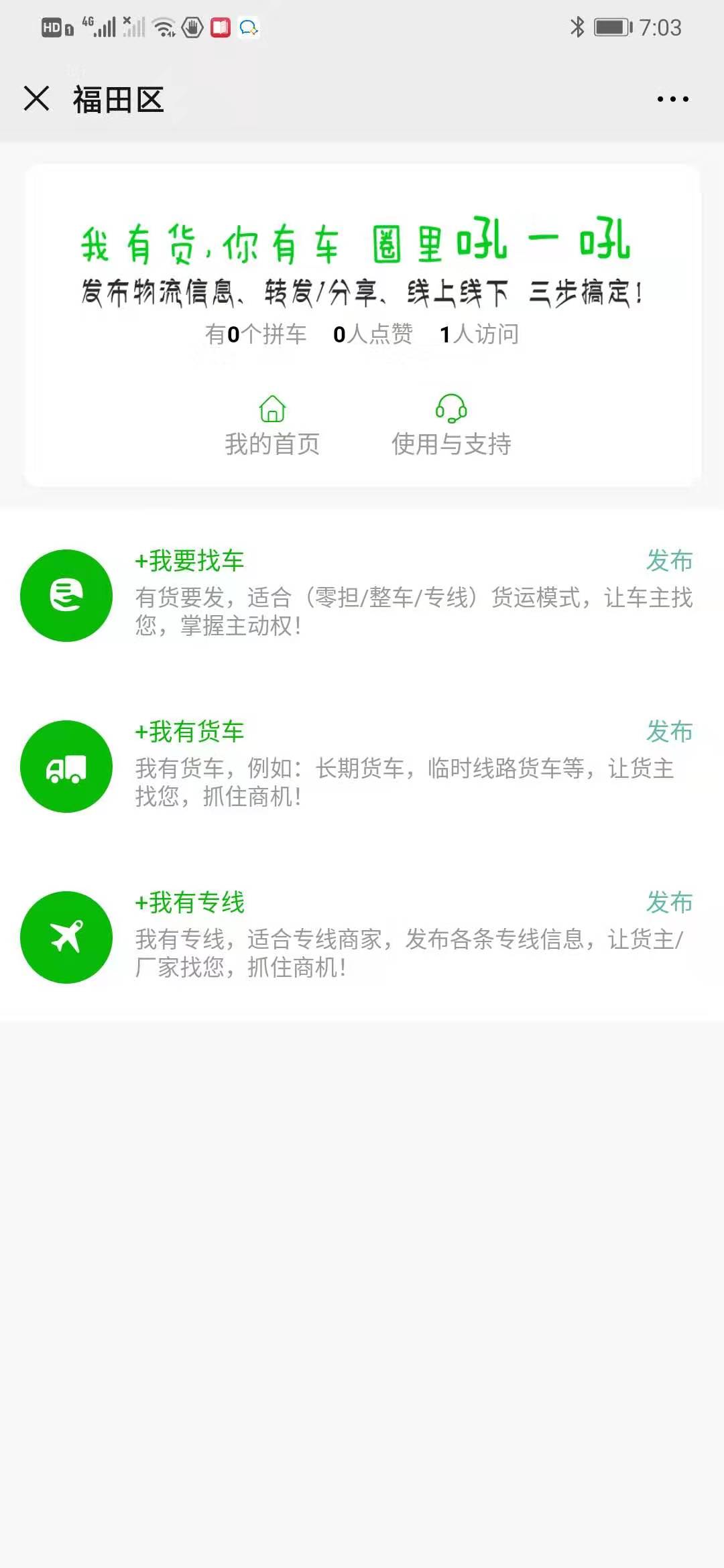Switch to 使用与支持
Viewport: 724px width, 1568px height.
coord(451,442)
